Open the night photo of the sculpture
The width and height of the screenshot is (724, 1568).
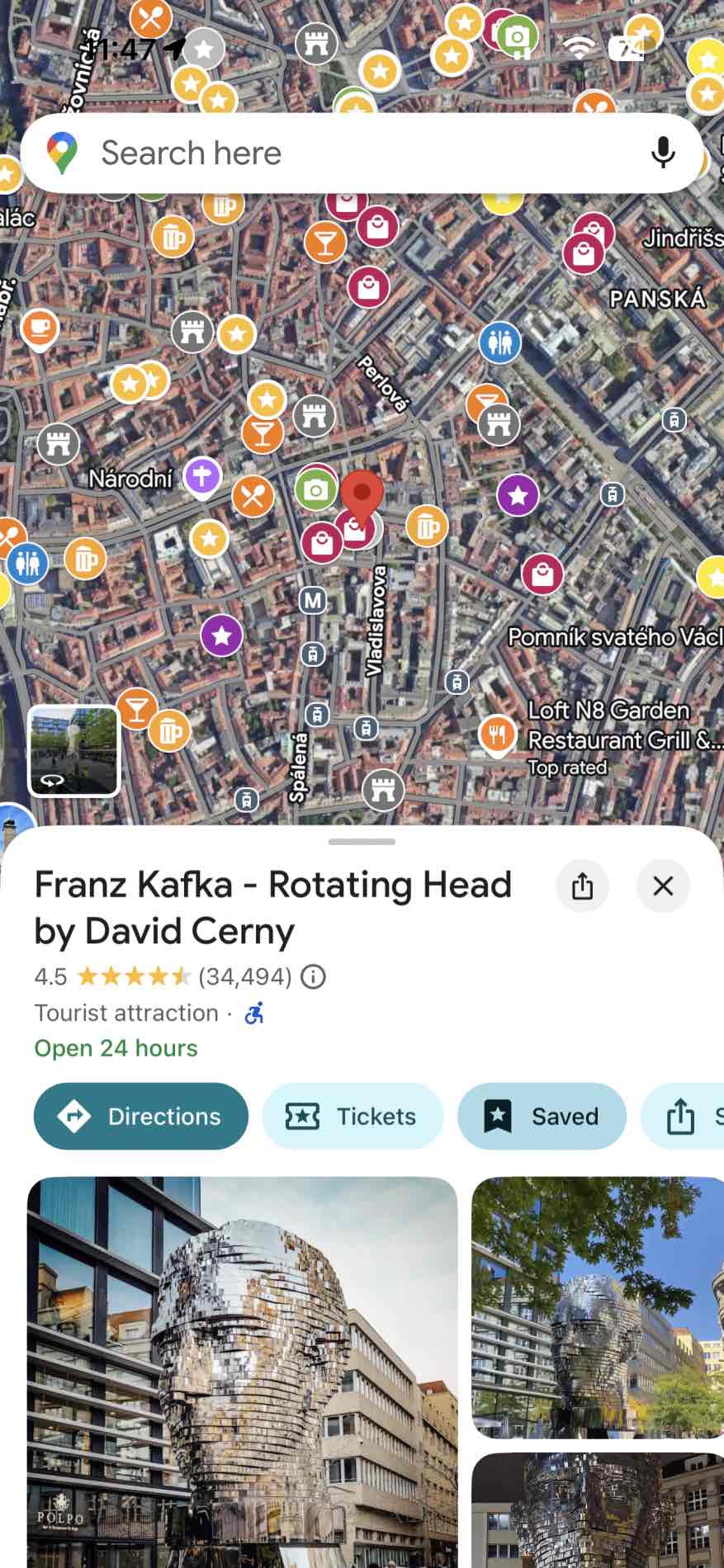[598, 1510]
